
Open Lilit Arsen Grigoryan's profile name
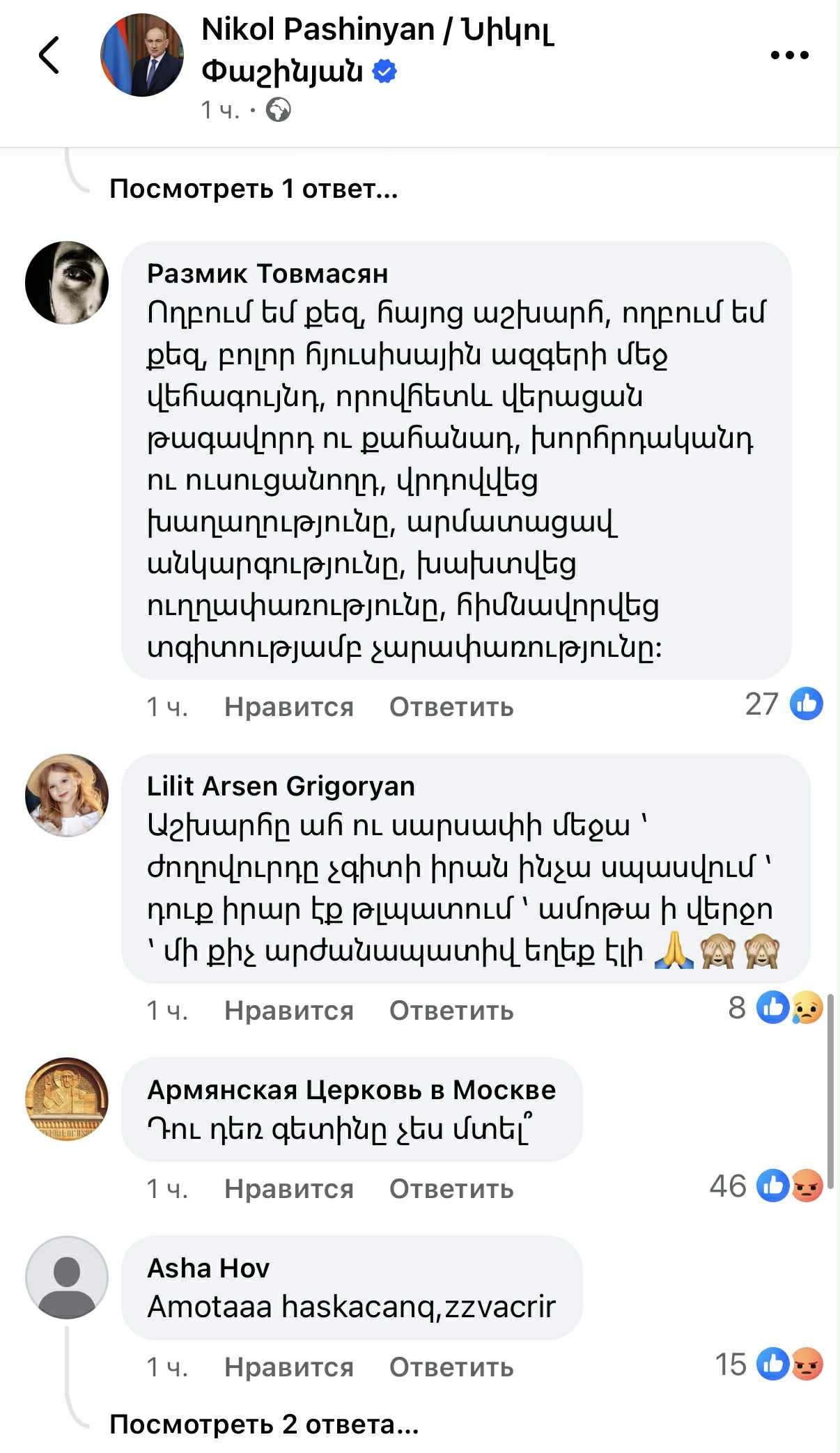(x=281, y=786)
